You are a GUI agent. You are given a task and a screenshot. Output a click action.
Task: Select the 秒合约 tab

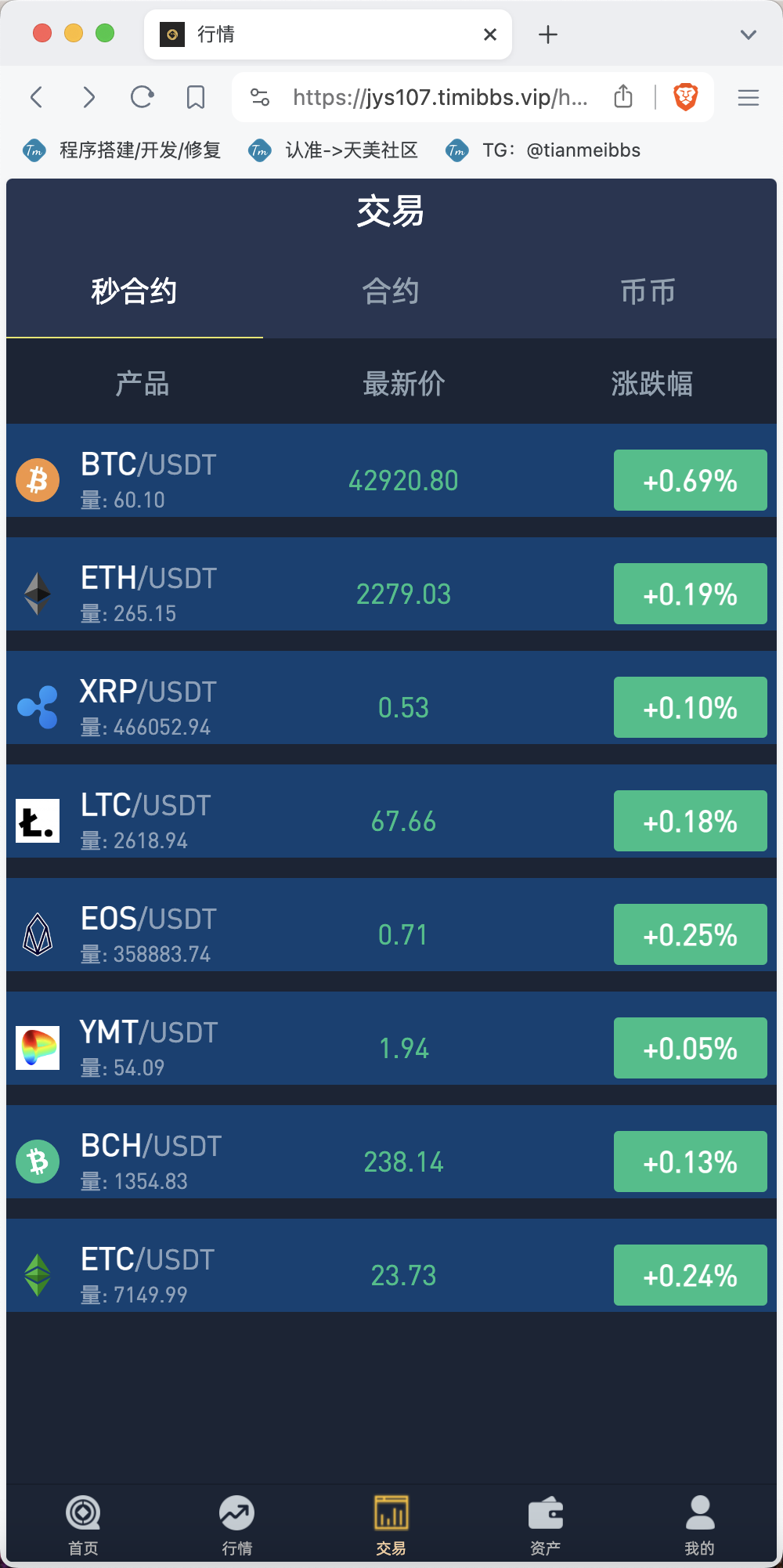click(134, 291)
